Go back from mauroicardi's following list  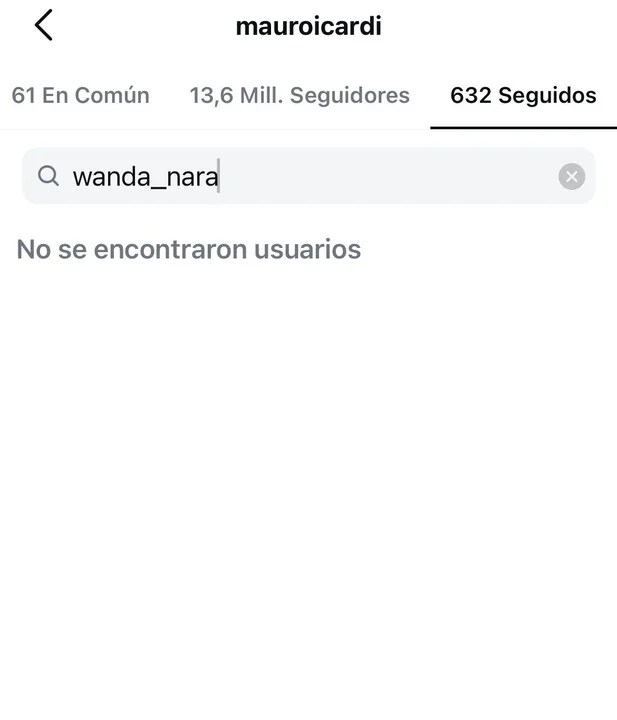(43, 26)
